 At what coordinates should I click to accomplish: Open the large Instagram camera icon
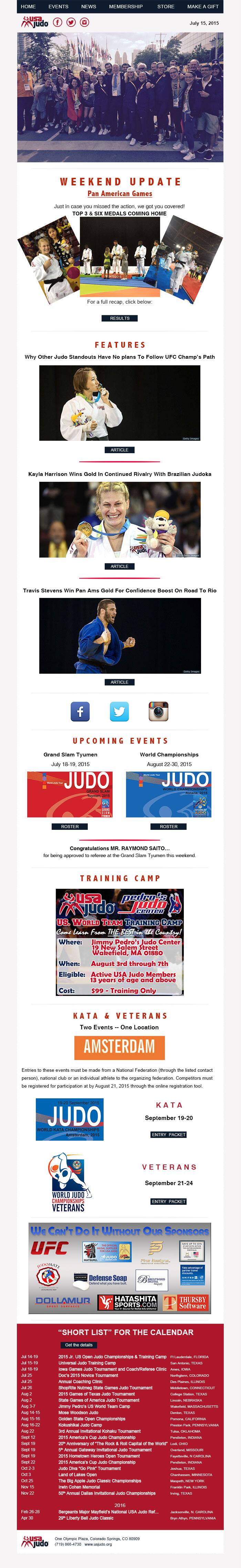pyautogui.click(x=158, y=711)
